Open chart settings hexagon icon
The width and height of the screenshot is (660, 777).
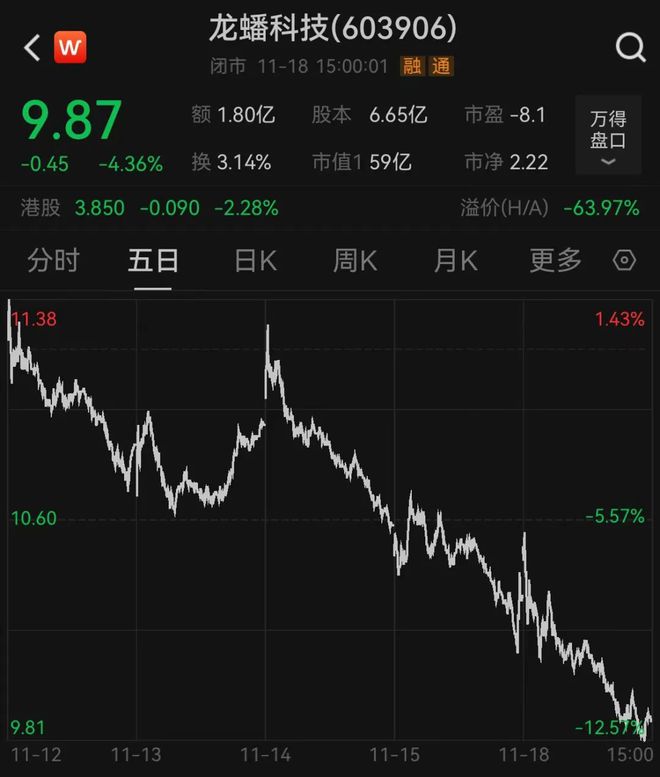[x=624, y=260]
